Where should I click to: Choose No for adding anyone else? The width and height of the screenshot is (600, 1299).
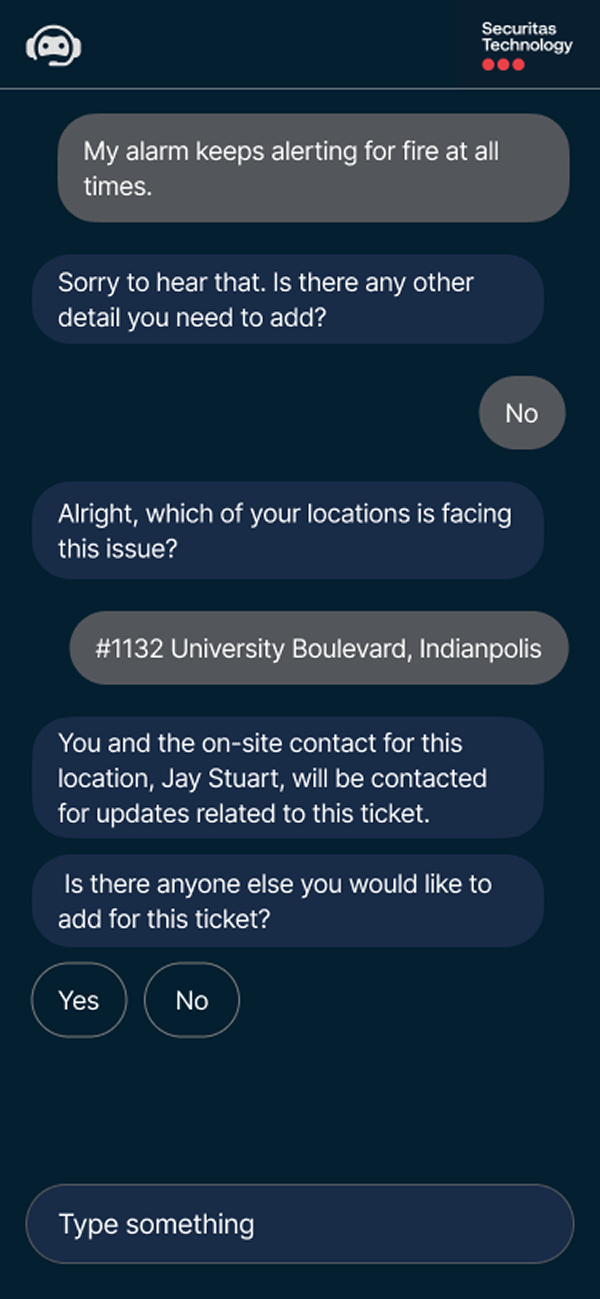[x=192, y=1000]
